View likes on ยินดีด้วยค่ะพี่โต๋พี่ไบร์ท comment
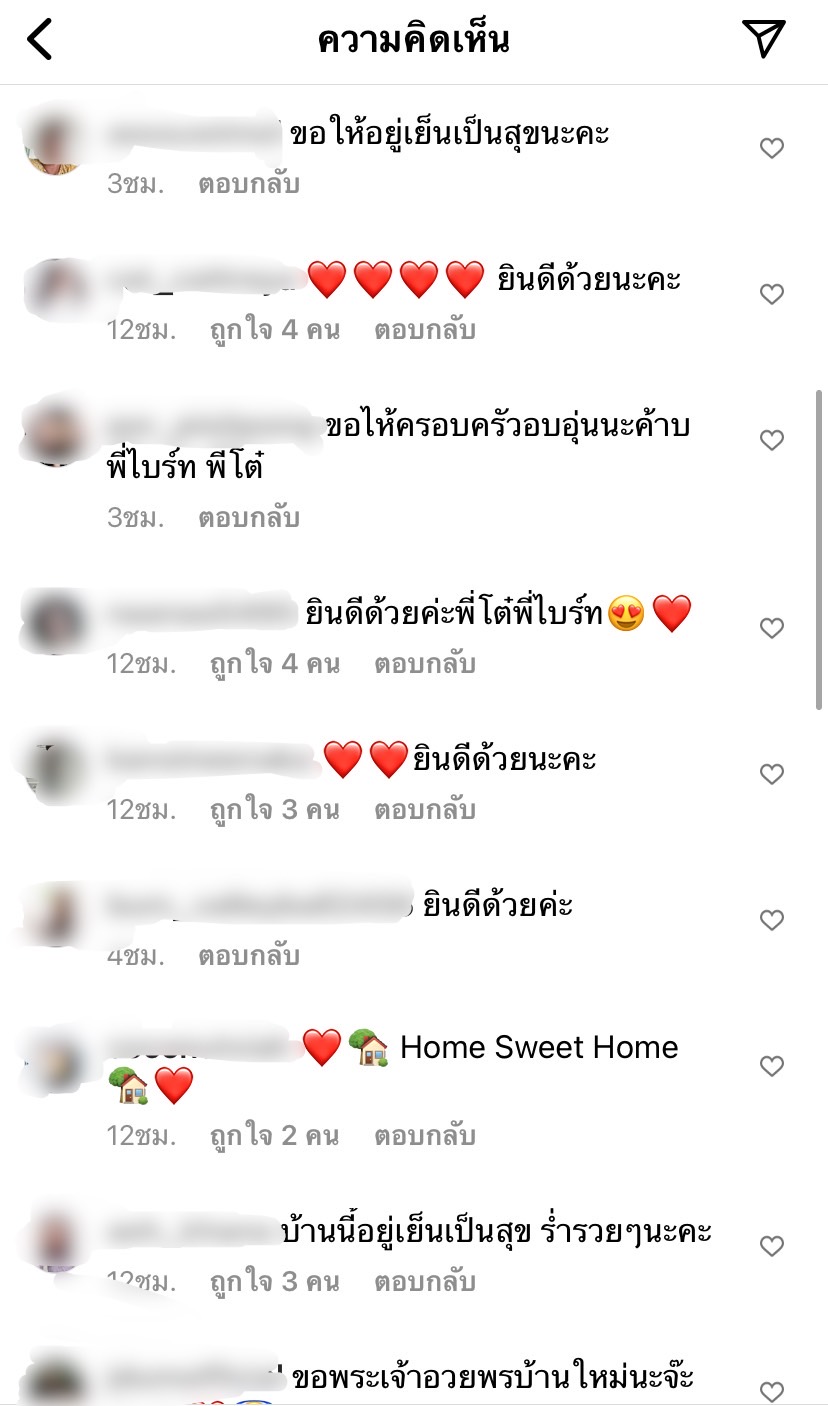 point(275,664)
